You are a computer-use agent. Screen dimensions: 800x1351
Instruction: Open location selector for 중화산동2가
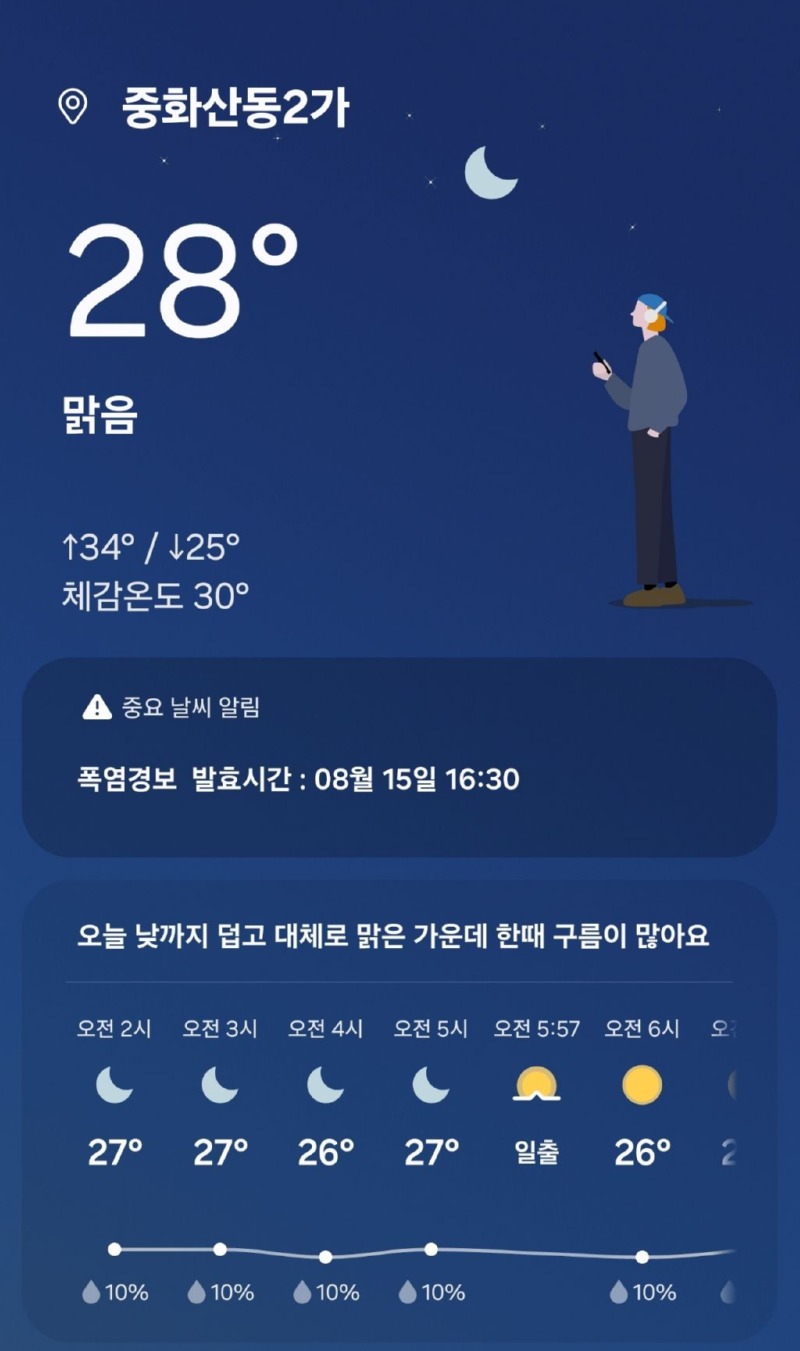[234, 108]
